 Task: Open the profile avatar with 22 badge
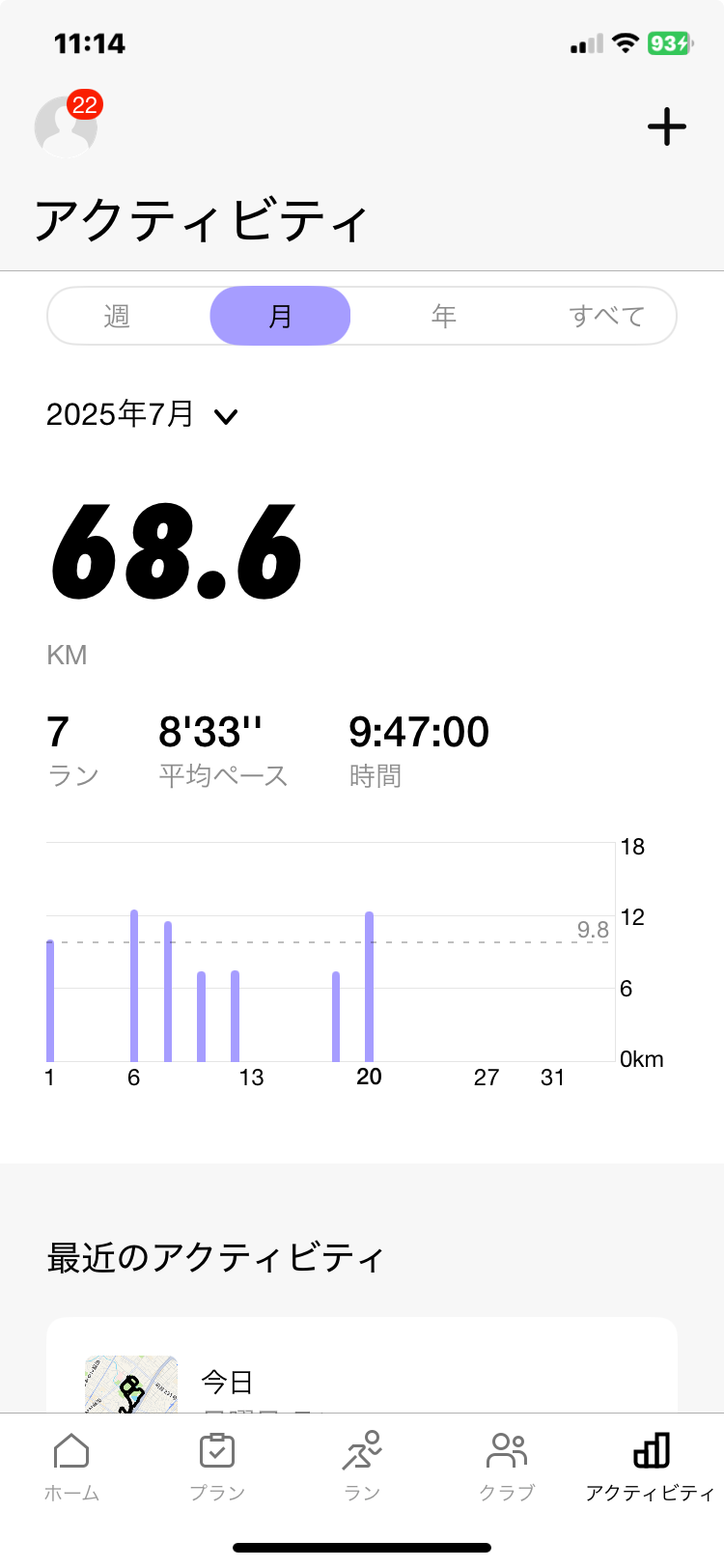pyautogui.click(x=66, y=126)
